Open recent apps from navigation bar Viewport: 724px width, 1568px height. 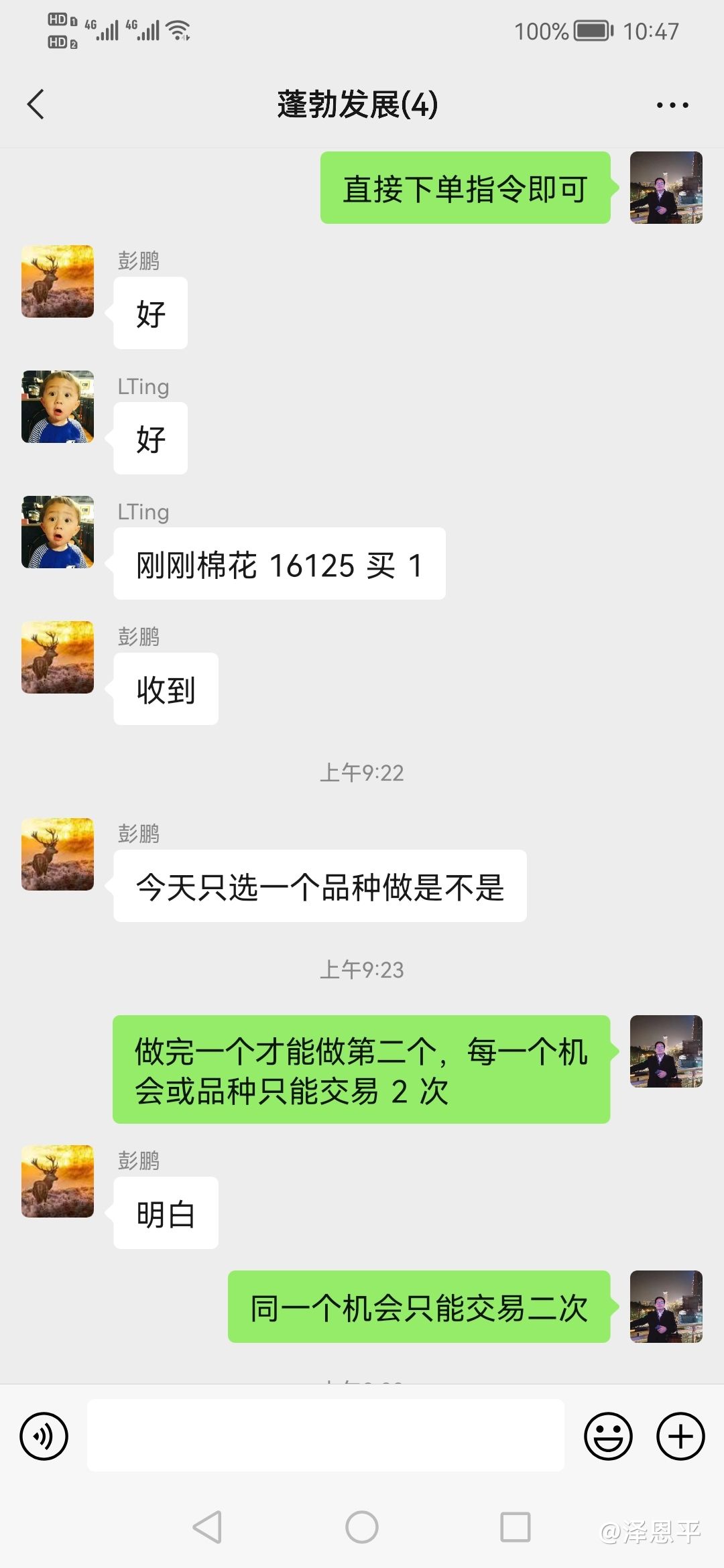pos(516,1527)
